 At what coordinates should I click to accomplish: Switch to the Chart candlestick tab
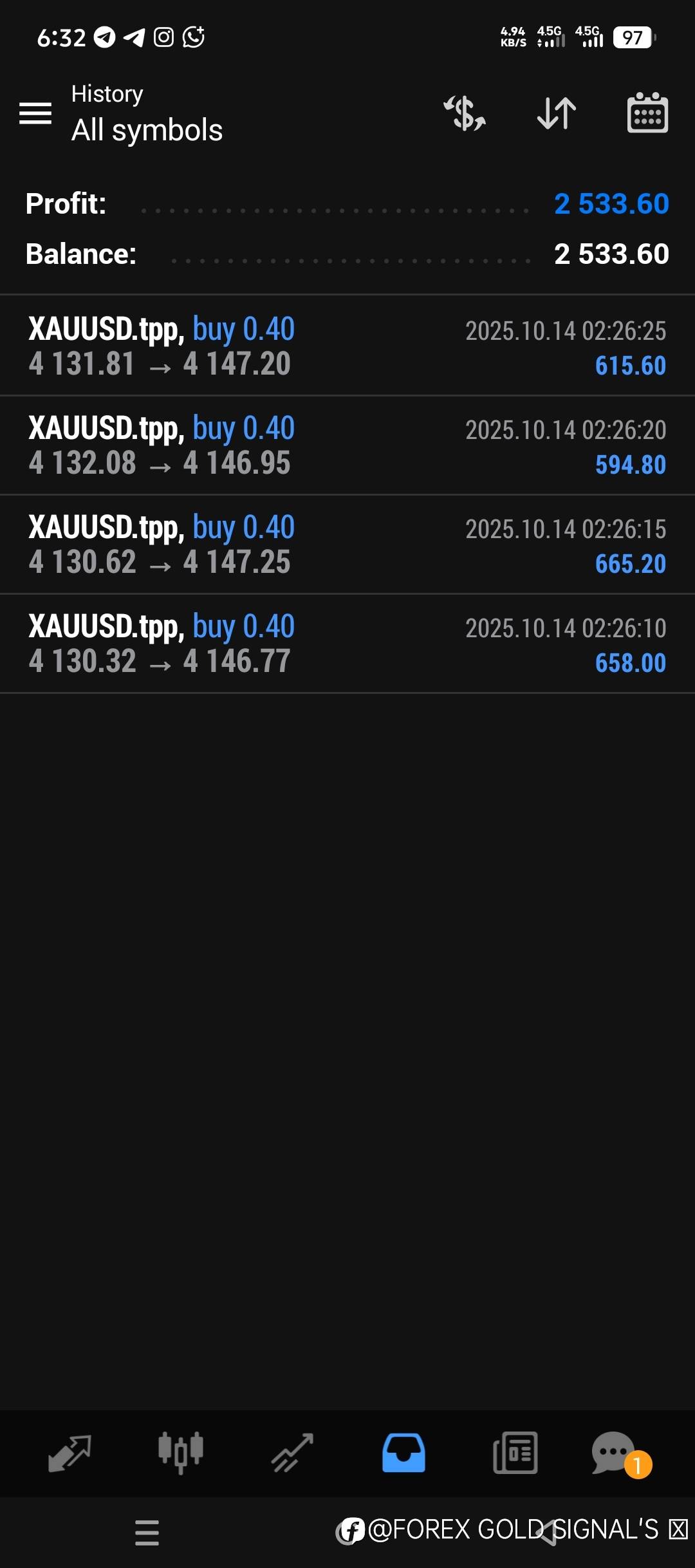click(x=181, y=1453)
